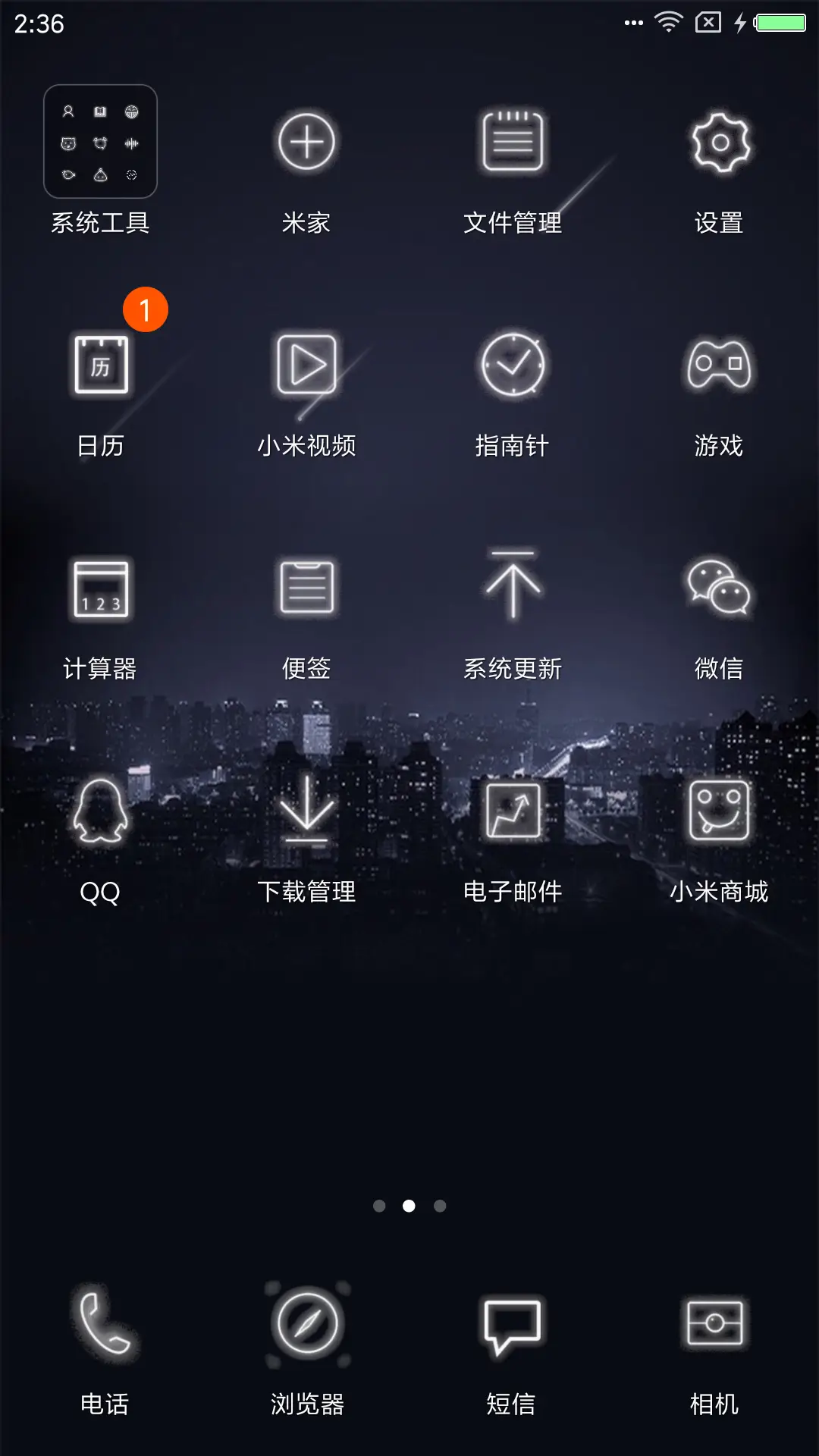
Task: Open 日历 showing the notification badge
Action: (99, 366)
